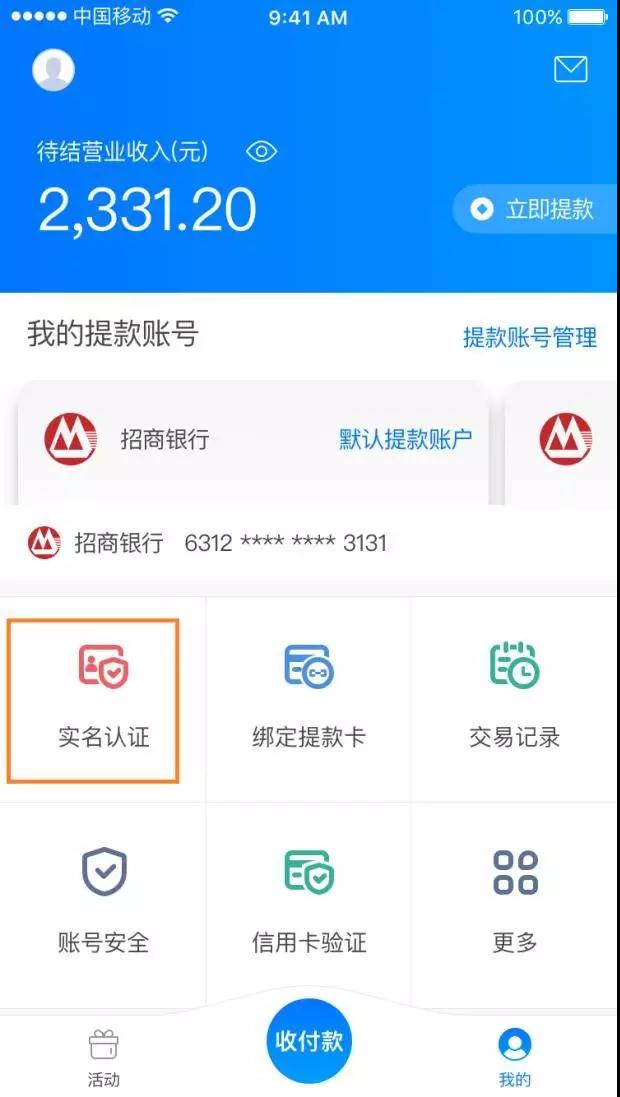Select the 招商银行 default withdrawal card

[x=255, y=440]
